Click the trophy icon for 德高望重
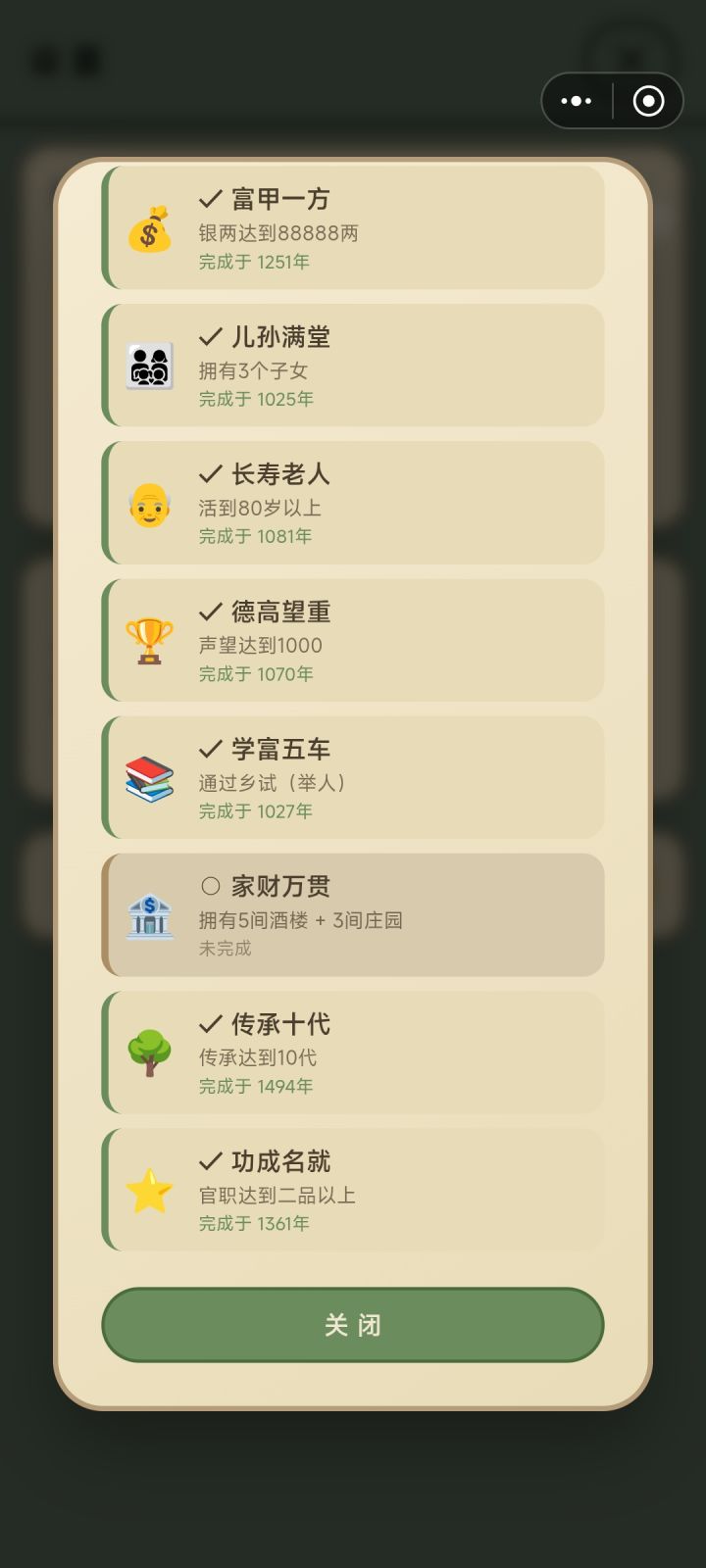This screenshot has height=1568, width=706. (x=150, y=640)
